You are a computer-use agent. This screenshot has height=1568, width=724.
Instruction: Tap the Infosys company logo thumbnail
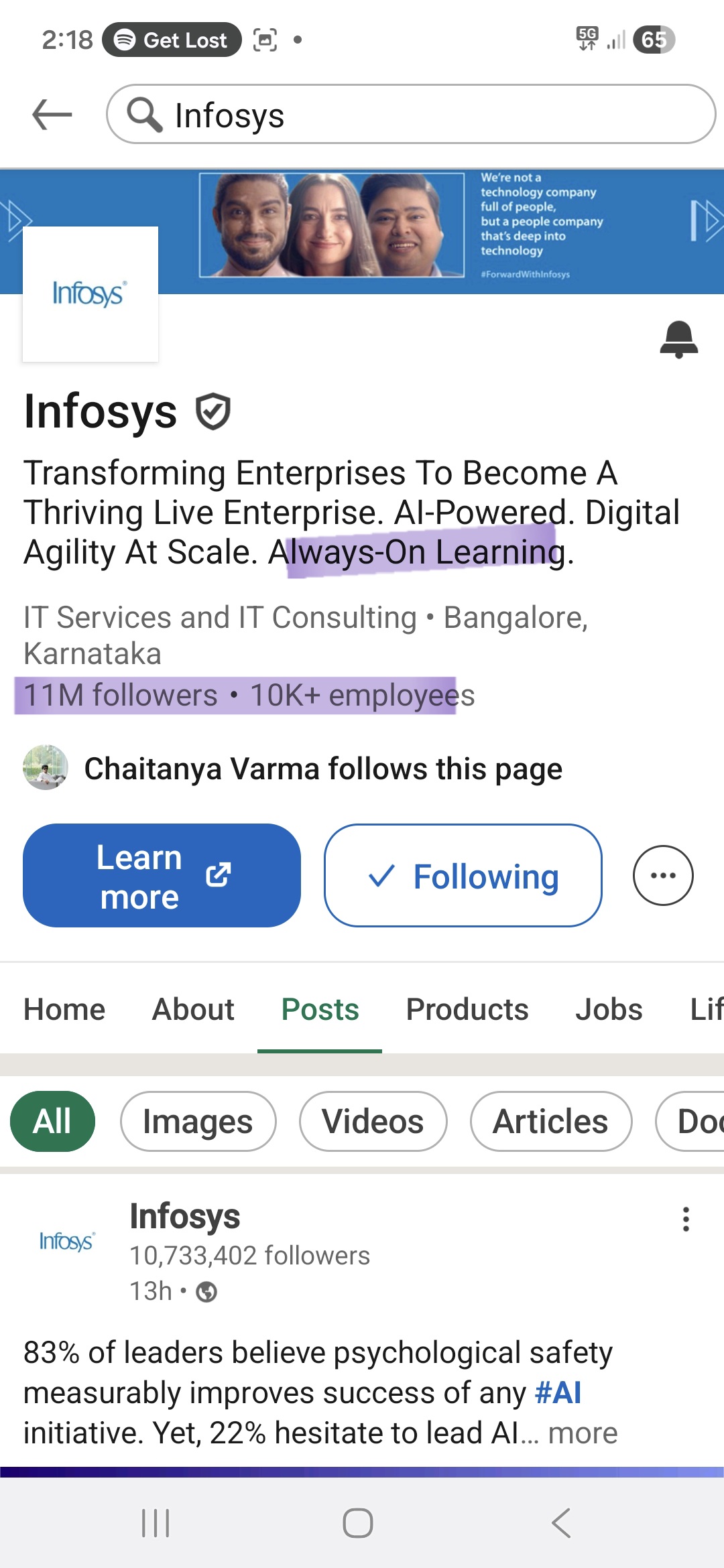pyautogui.click(x=90, y=293)
